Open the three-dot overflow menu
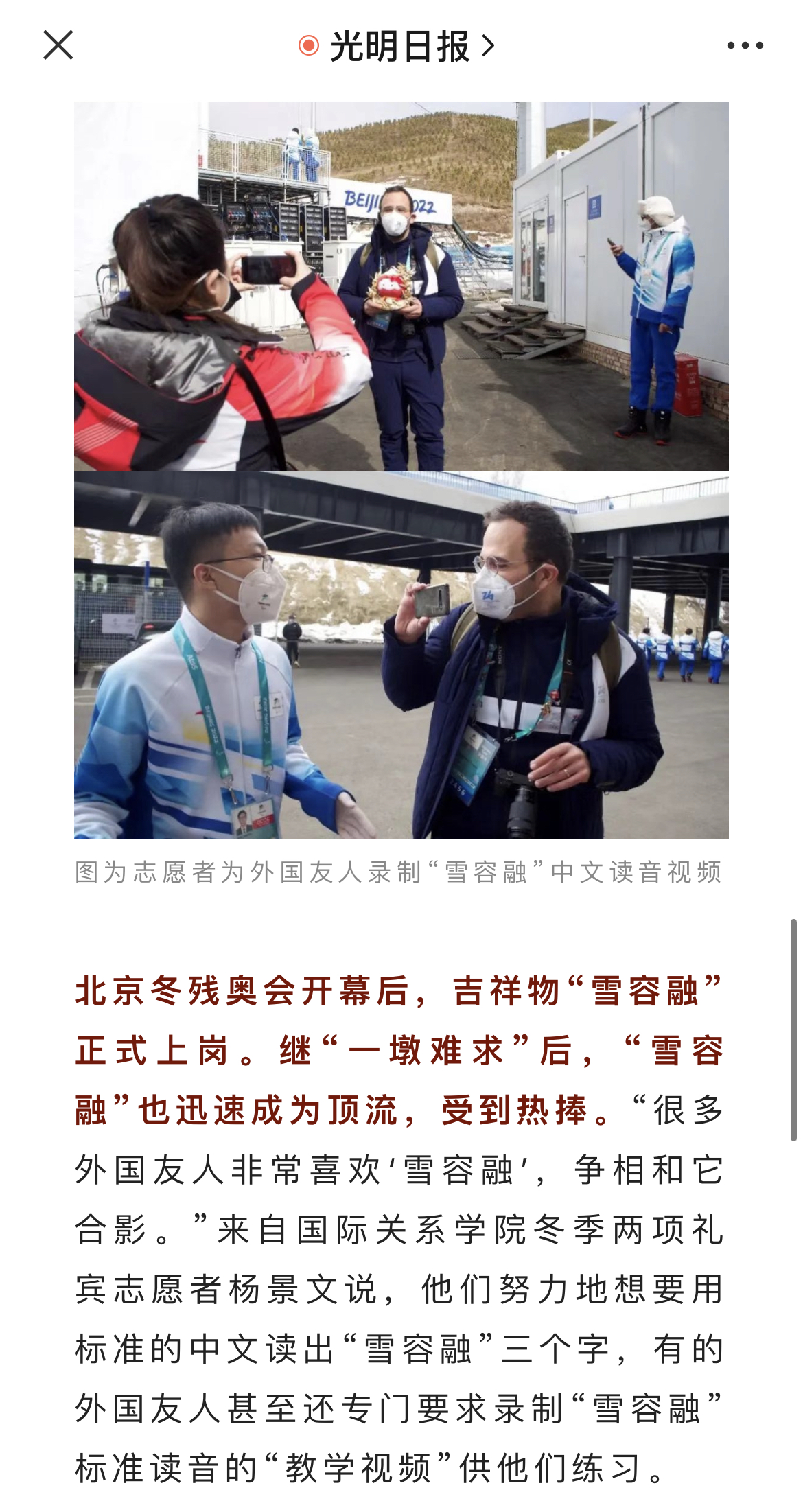The width and height of the screenshot is (803, 1512). pyautogui.click(x=745, y=45)
